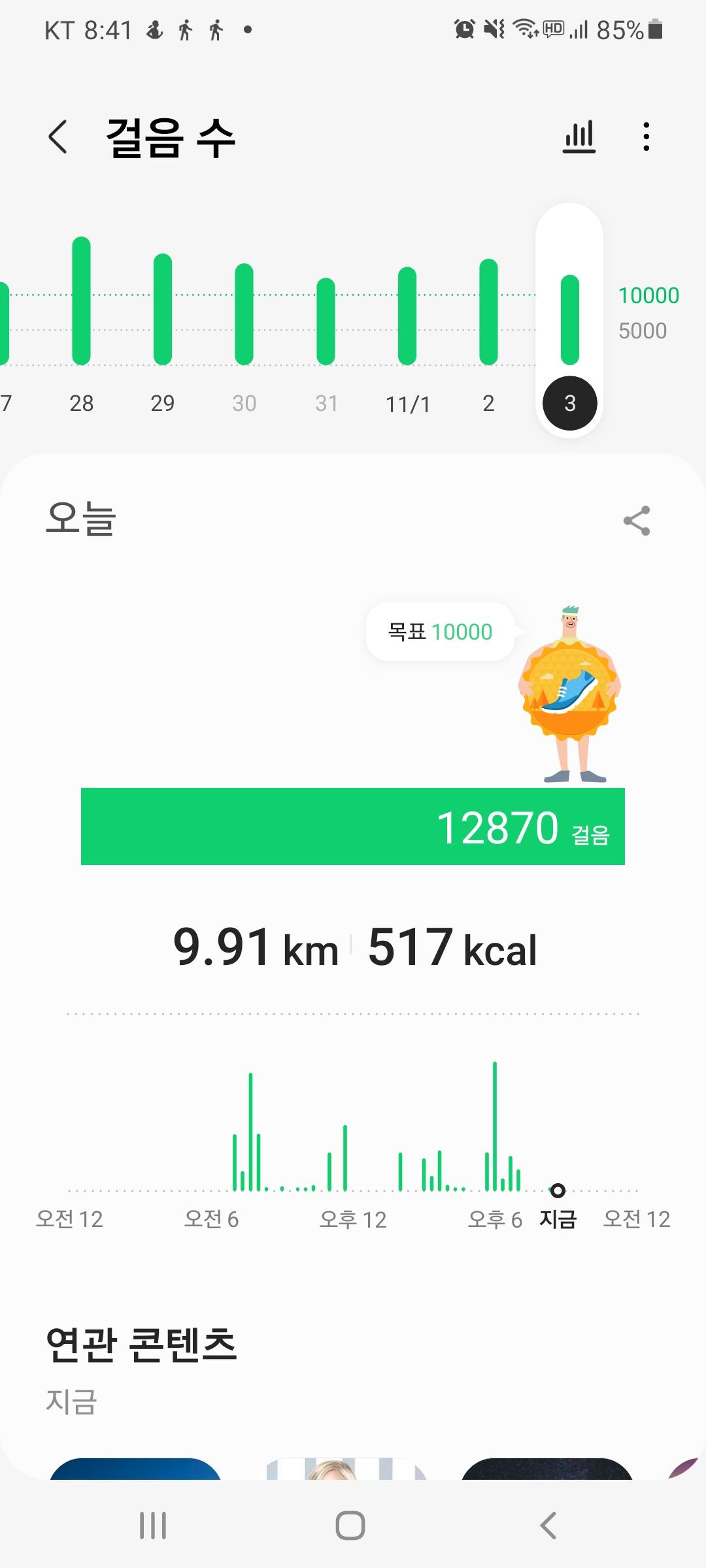Screen dimensions: 706x1568
Task: Open the system recent apps button
Action: pyautogui.click(x=153, y=1526)
